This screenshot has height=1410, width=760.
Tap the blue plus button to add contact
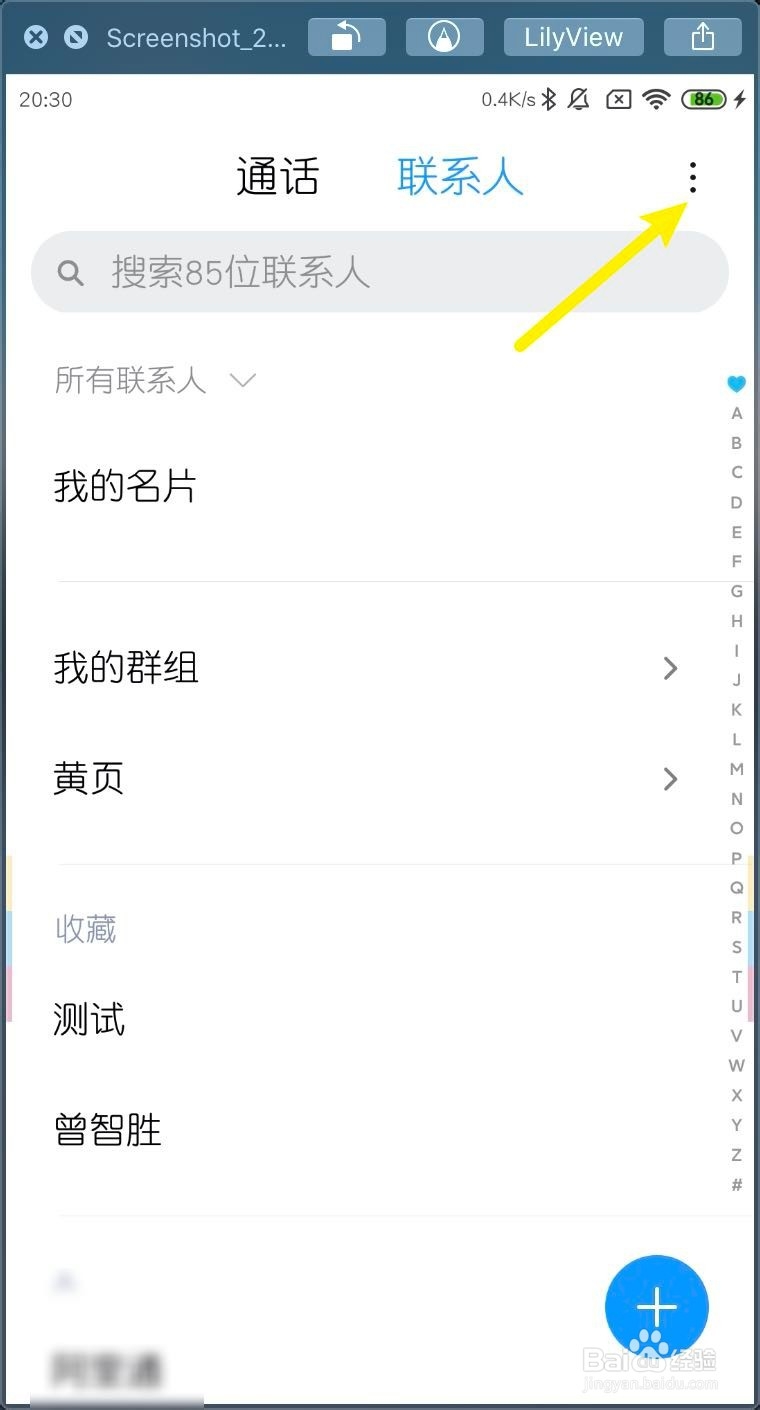click(656, 1306)
